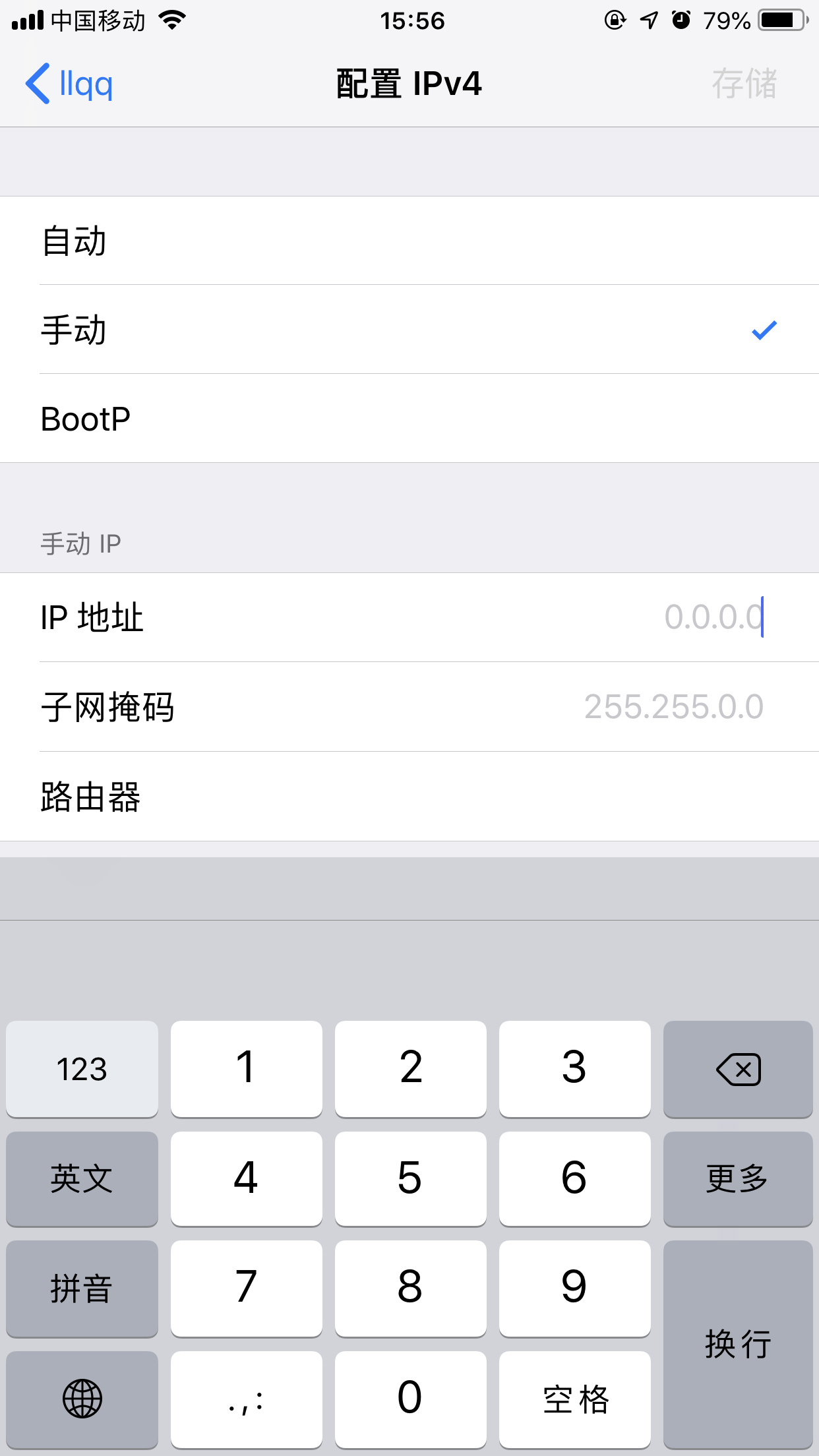Edit the 子网掩码 field

point(409,707)
